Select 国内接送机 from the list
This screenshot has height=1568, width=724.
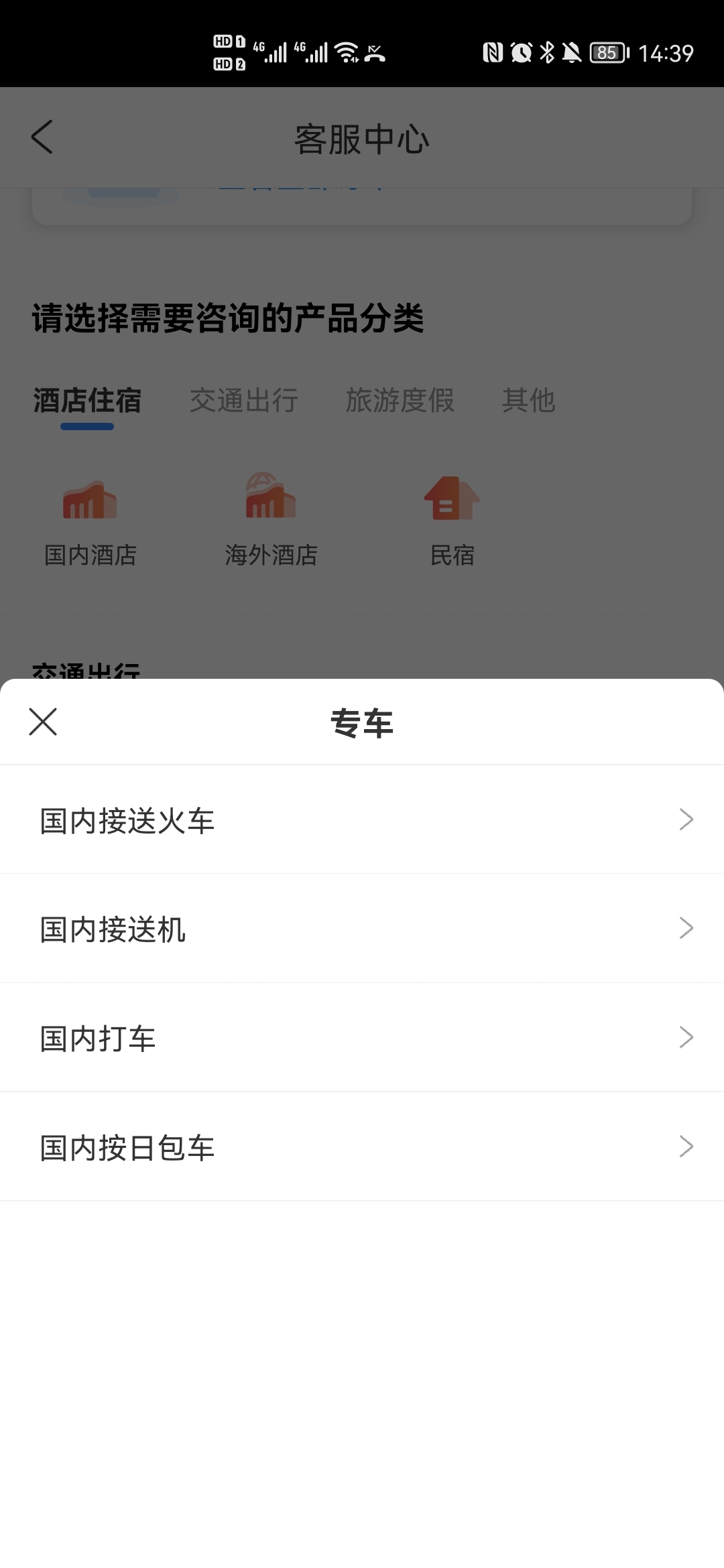click(x=362, y=929)
